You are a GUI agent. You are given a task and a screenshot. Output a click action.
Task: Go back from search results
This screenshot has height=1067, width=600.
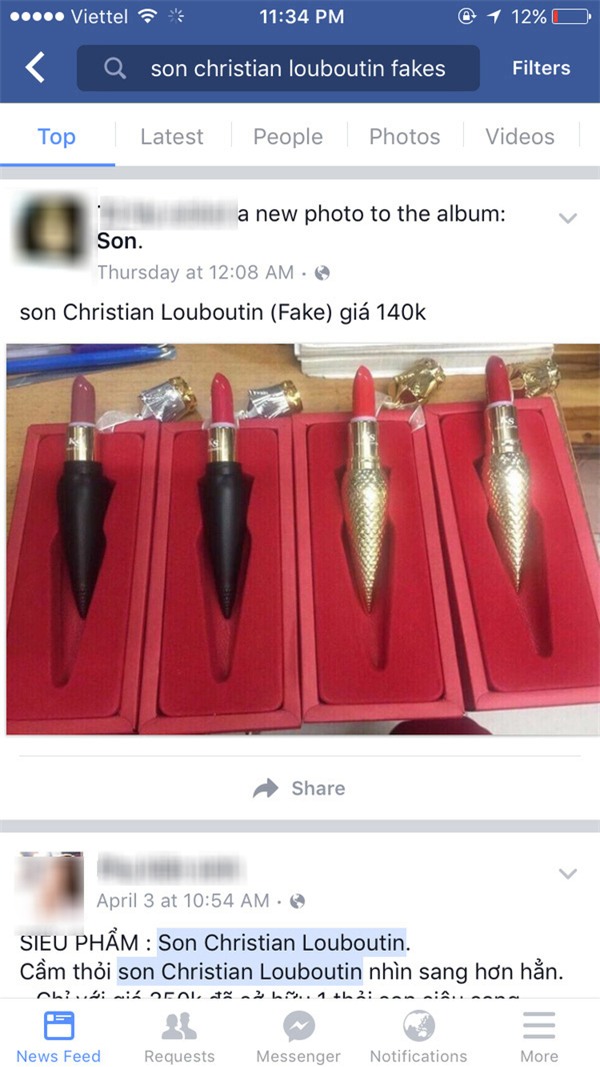tap(35, 68)
